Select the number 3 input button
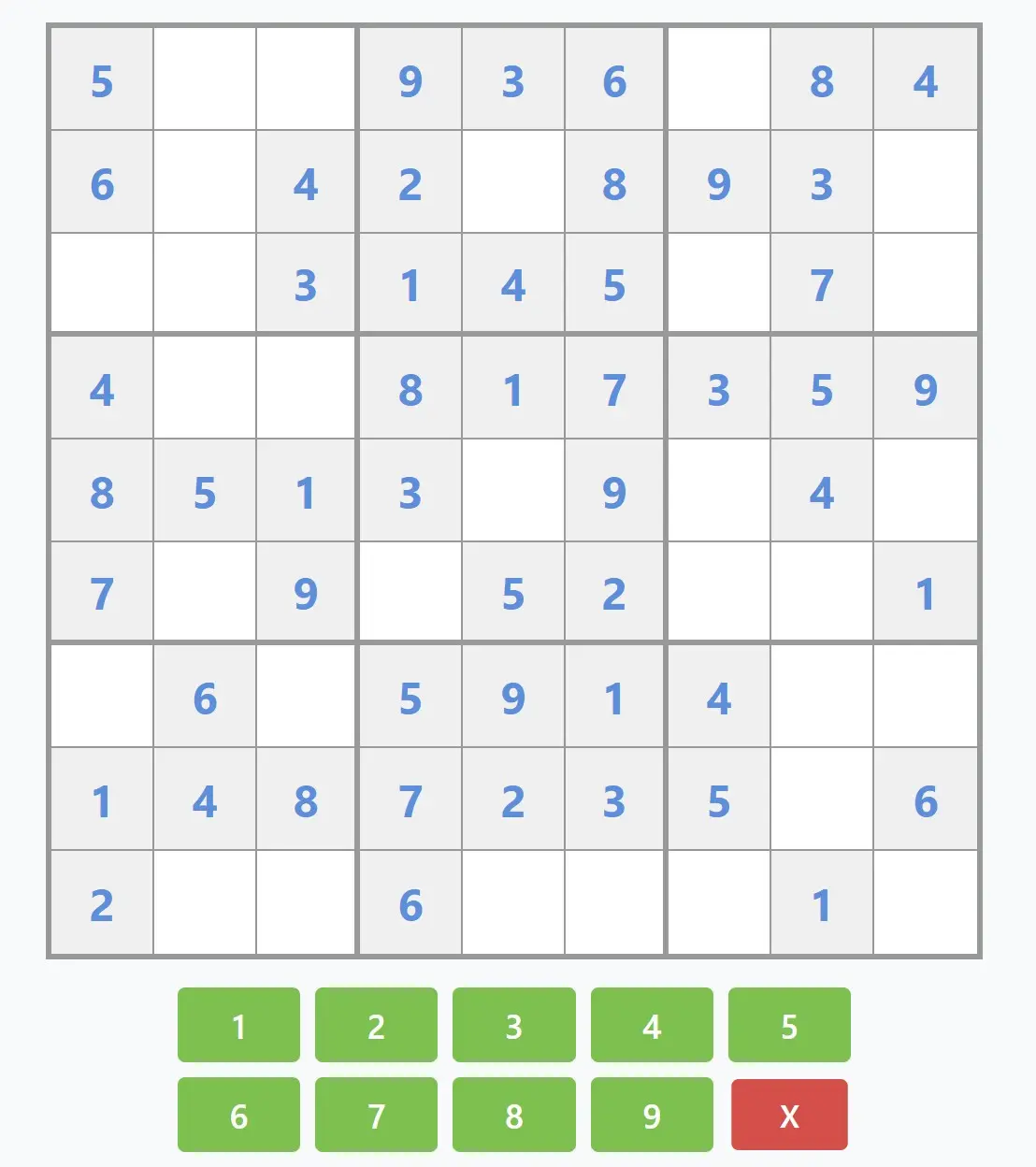 (x=513, y=1026)
